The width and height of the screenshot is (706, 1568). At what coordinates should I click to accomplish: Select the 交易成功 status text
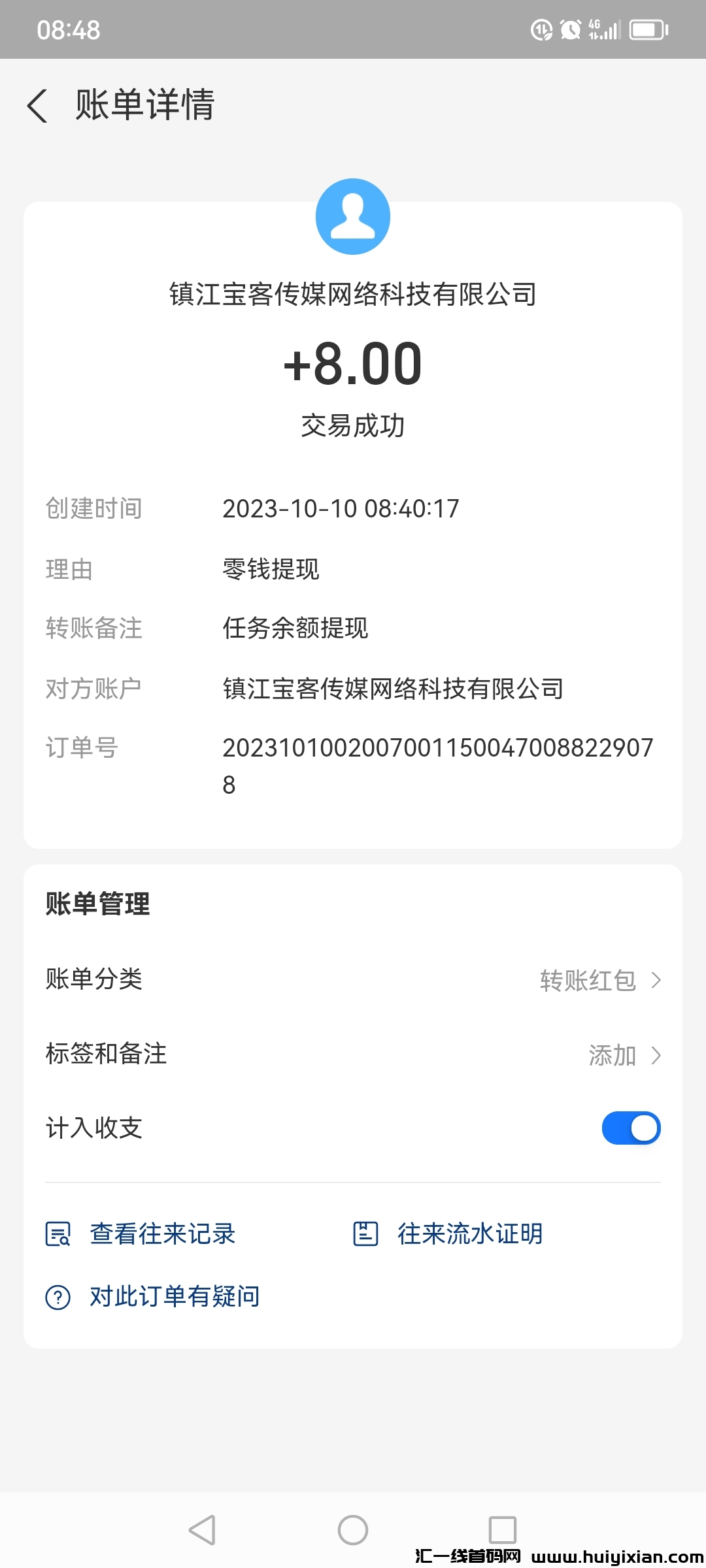(x=352, y=425)
